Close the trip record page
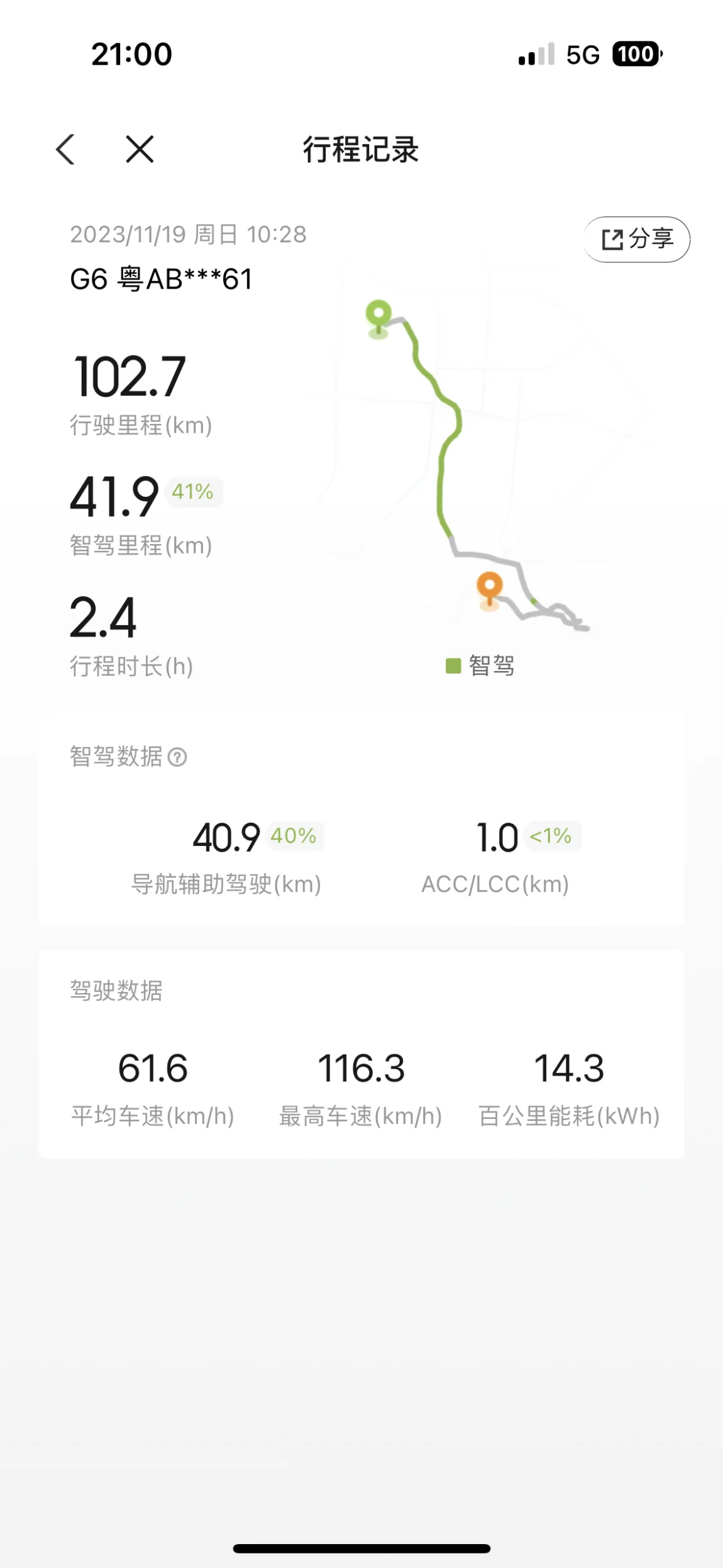The image size is (723, 1568). 140,150
